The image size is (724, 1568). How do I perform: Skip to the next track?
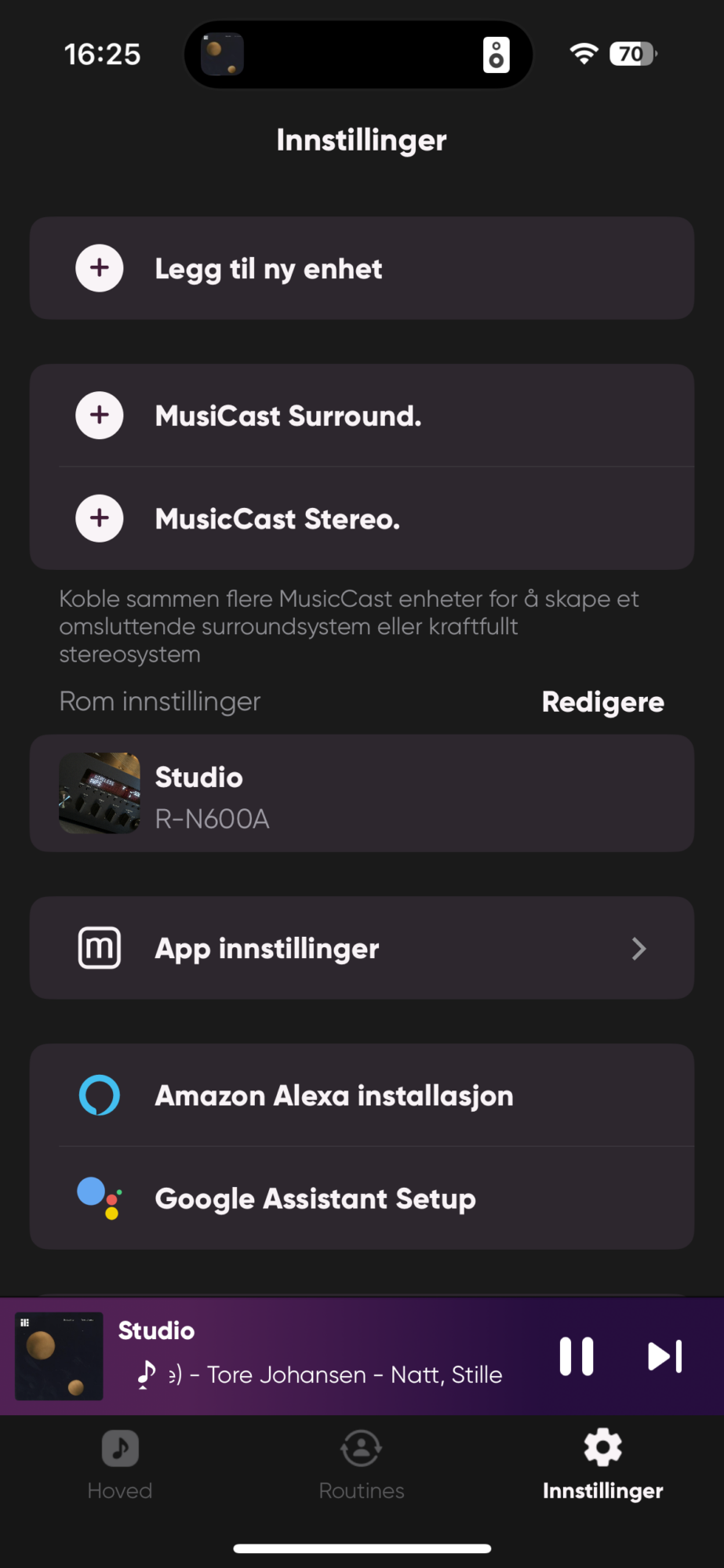tap(664, 1356)
